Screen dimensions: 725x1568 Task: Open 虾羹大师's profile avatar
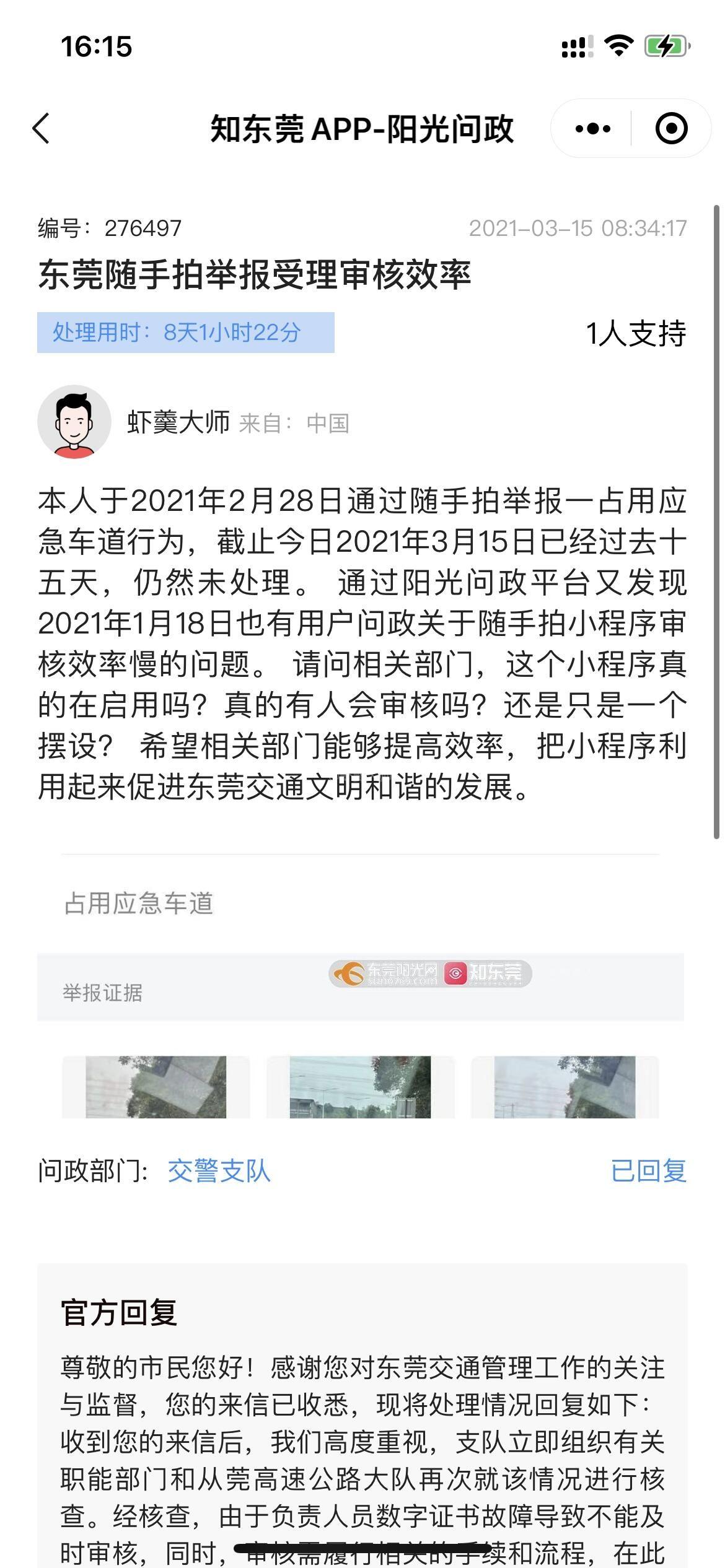point(74,422)
